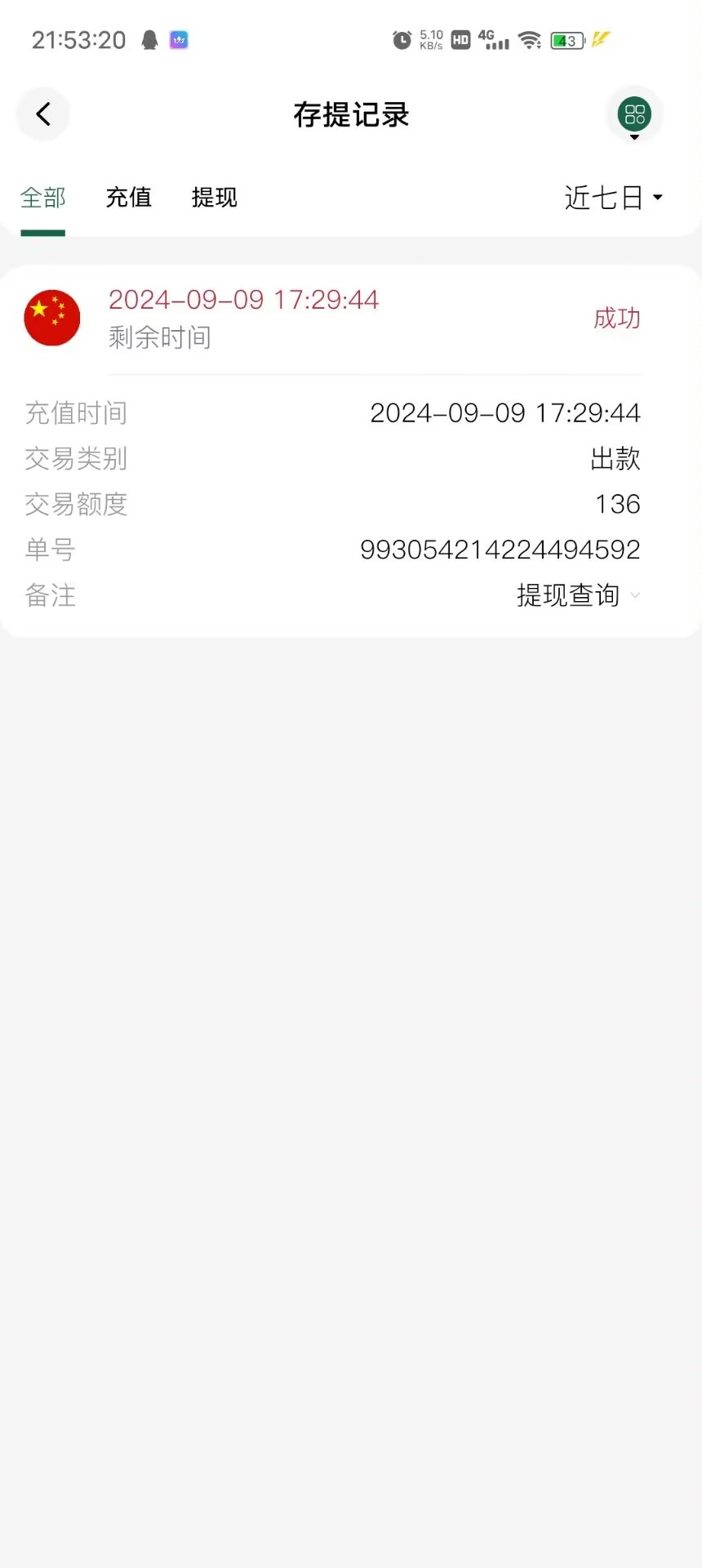Open the 近七日 date range dropdown

(x=613, y=198)
